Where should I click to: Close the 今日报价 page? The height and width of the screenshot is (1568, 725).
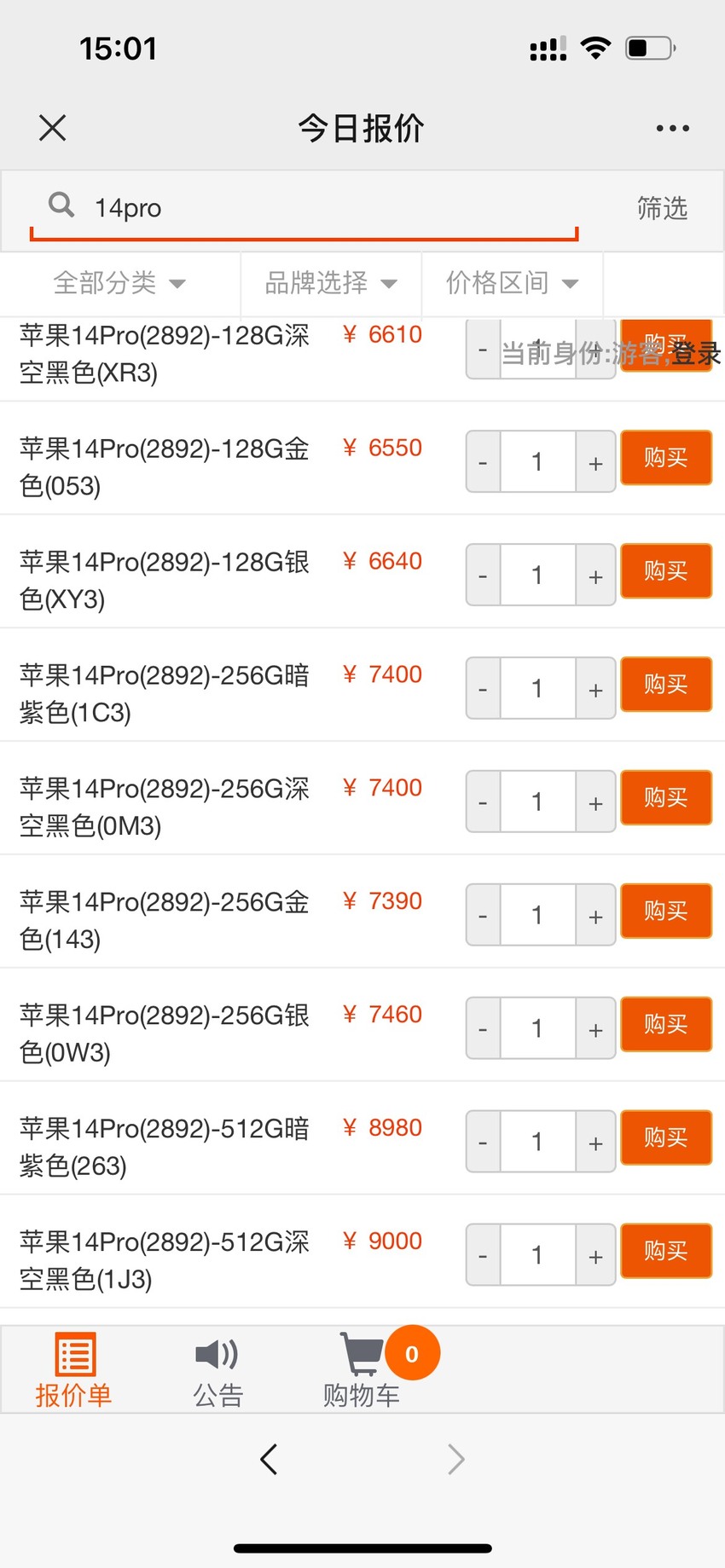(x=53, y=128)
